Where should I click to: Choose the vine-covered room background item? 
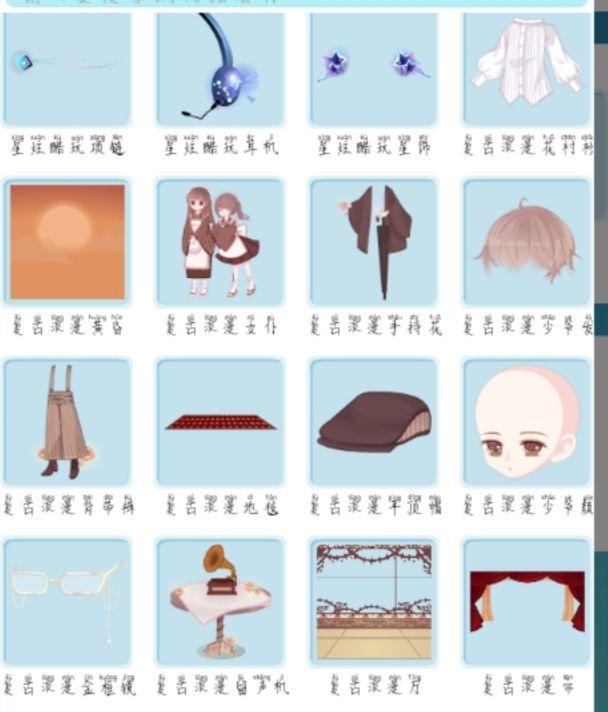pyautogui.click(x=373, y=602)
